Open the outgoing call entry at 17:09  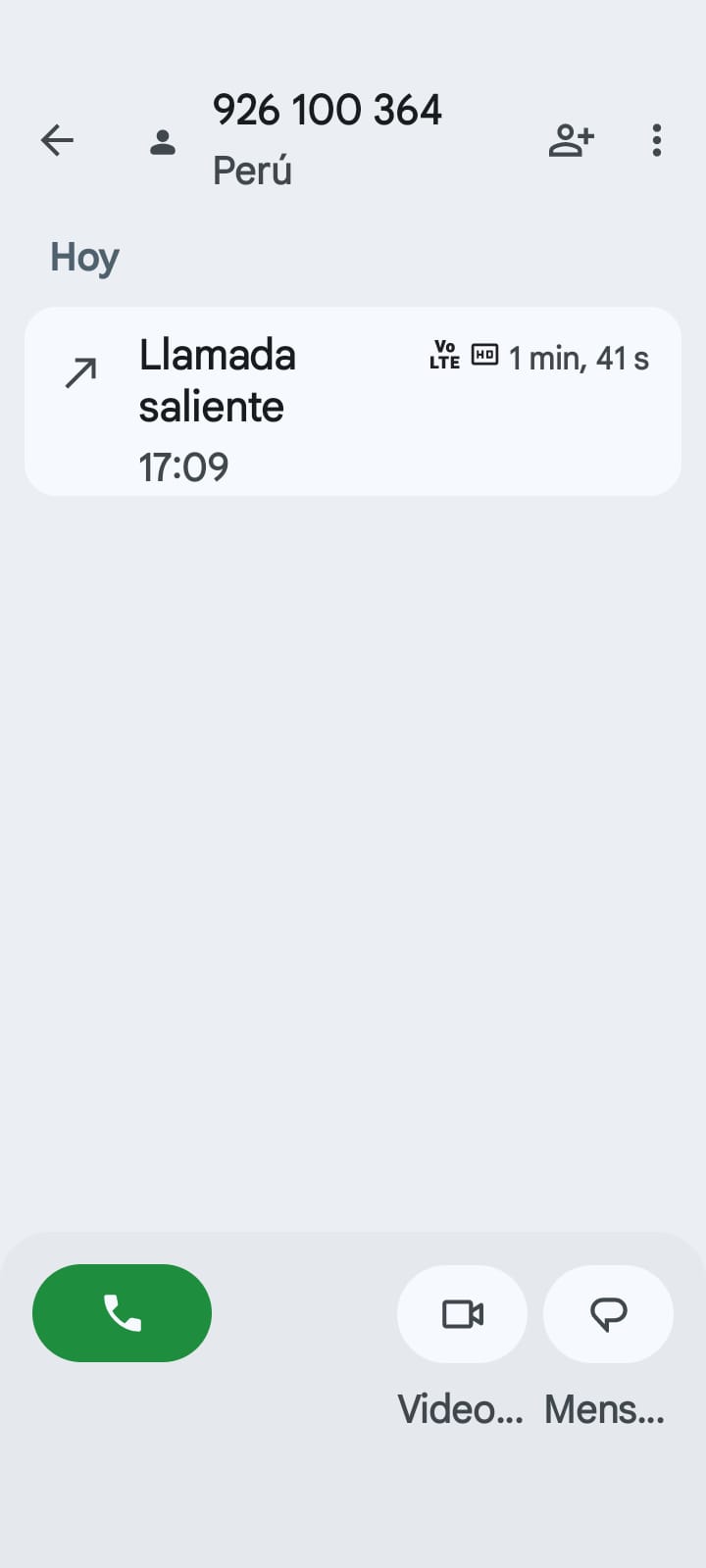click(x=352, y=402)
